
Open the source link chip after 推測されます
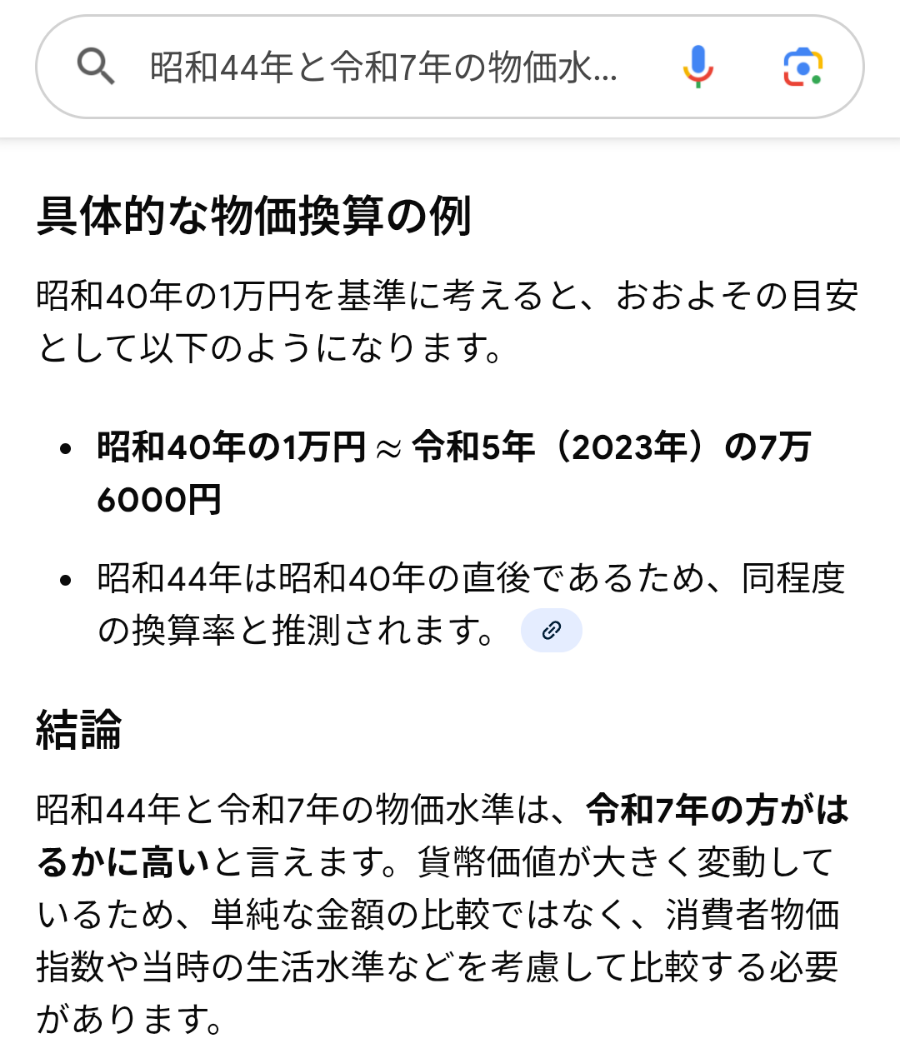point(551,630)
